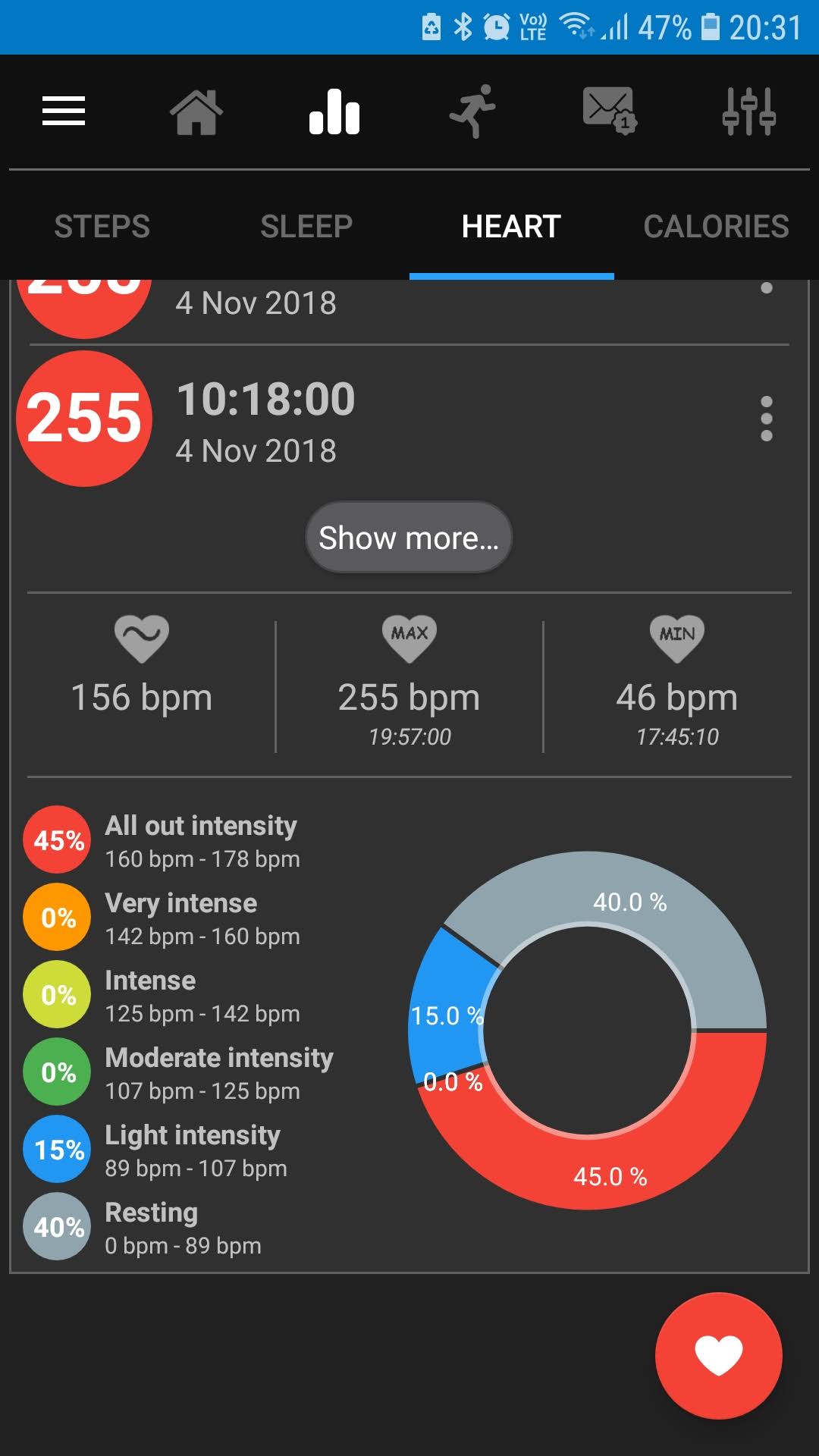Image resolution: width=819 pixels, height=1456 pixels.
Task: Switch to the Steps tab
Action: click(102, 227)
